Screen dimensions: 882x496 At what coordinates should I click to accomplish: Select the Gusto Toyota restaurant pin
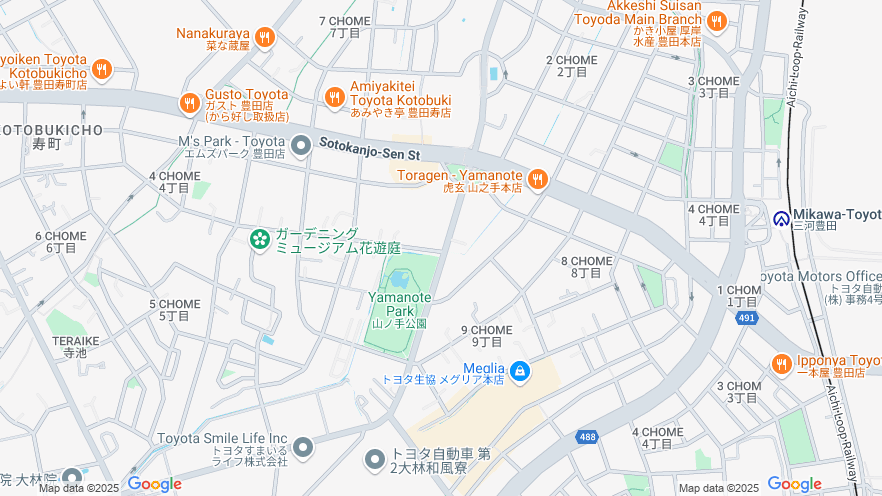point(190,102)
